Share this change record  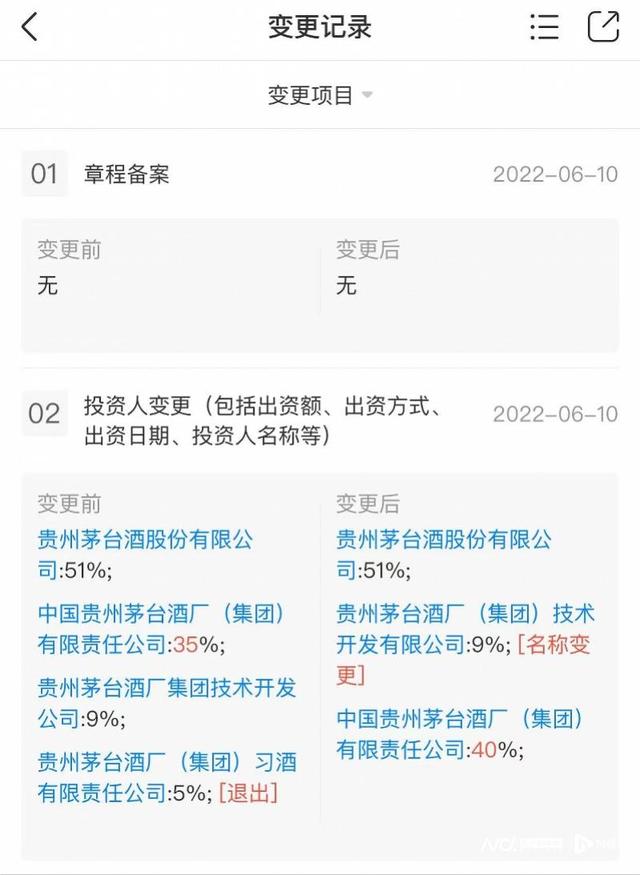point(603,27)
